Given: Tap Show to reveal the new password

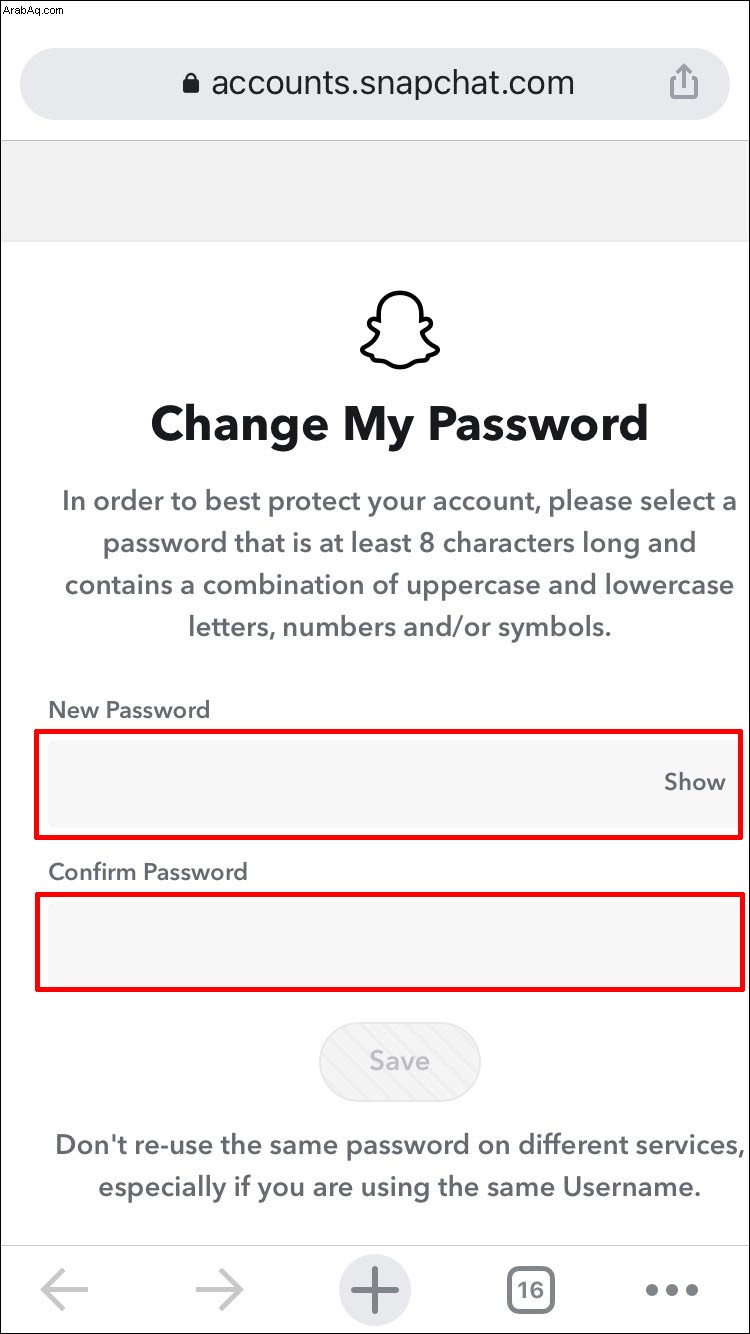Looking at the screenshot, I should (694, 782).
